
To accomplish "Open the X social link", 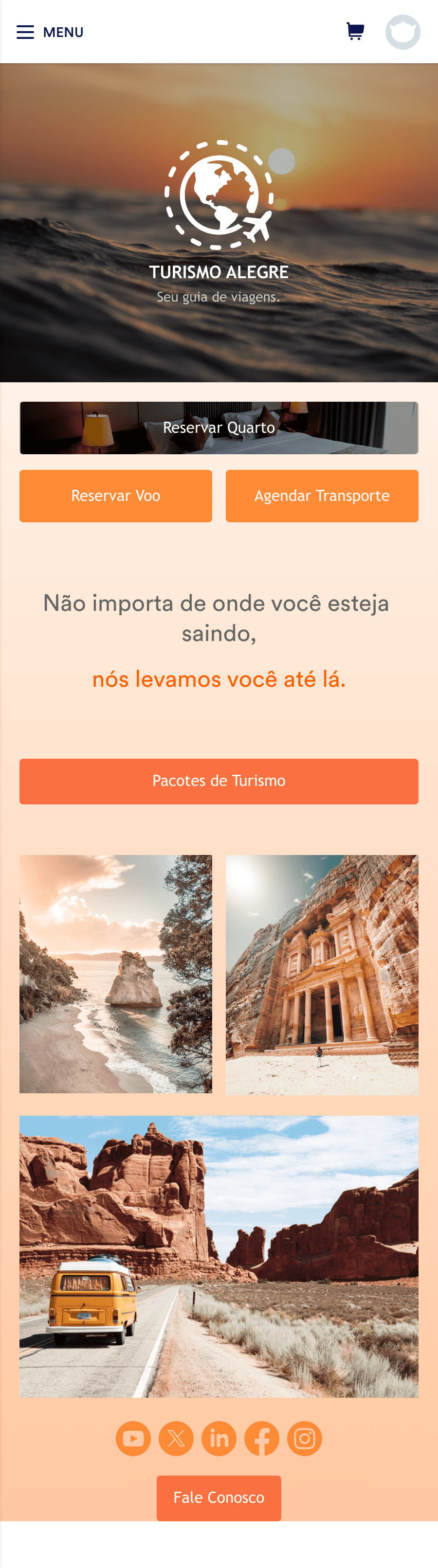I will click(176, 1438).
